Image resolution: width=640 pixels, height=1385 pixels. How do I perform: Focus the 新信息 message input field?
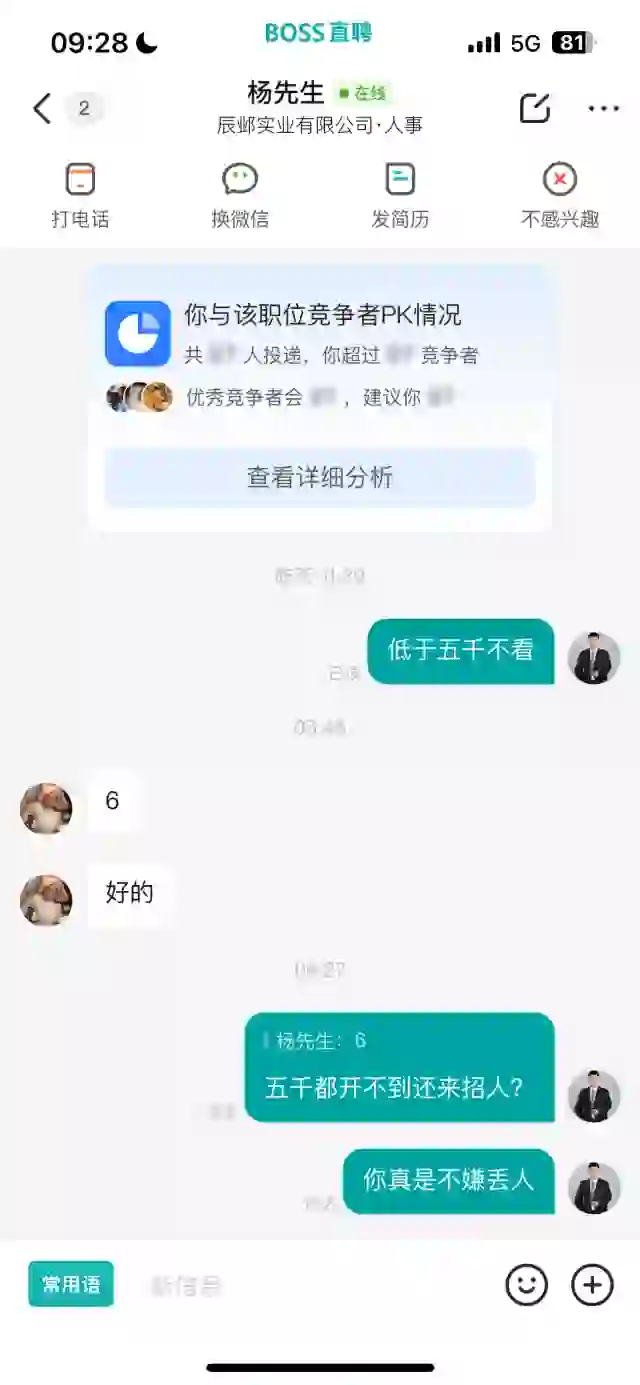click(310, 1286)
